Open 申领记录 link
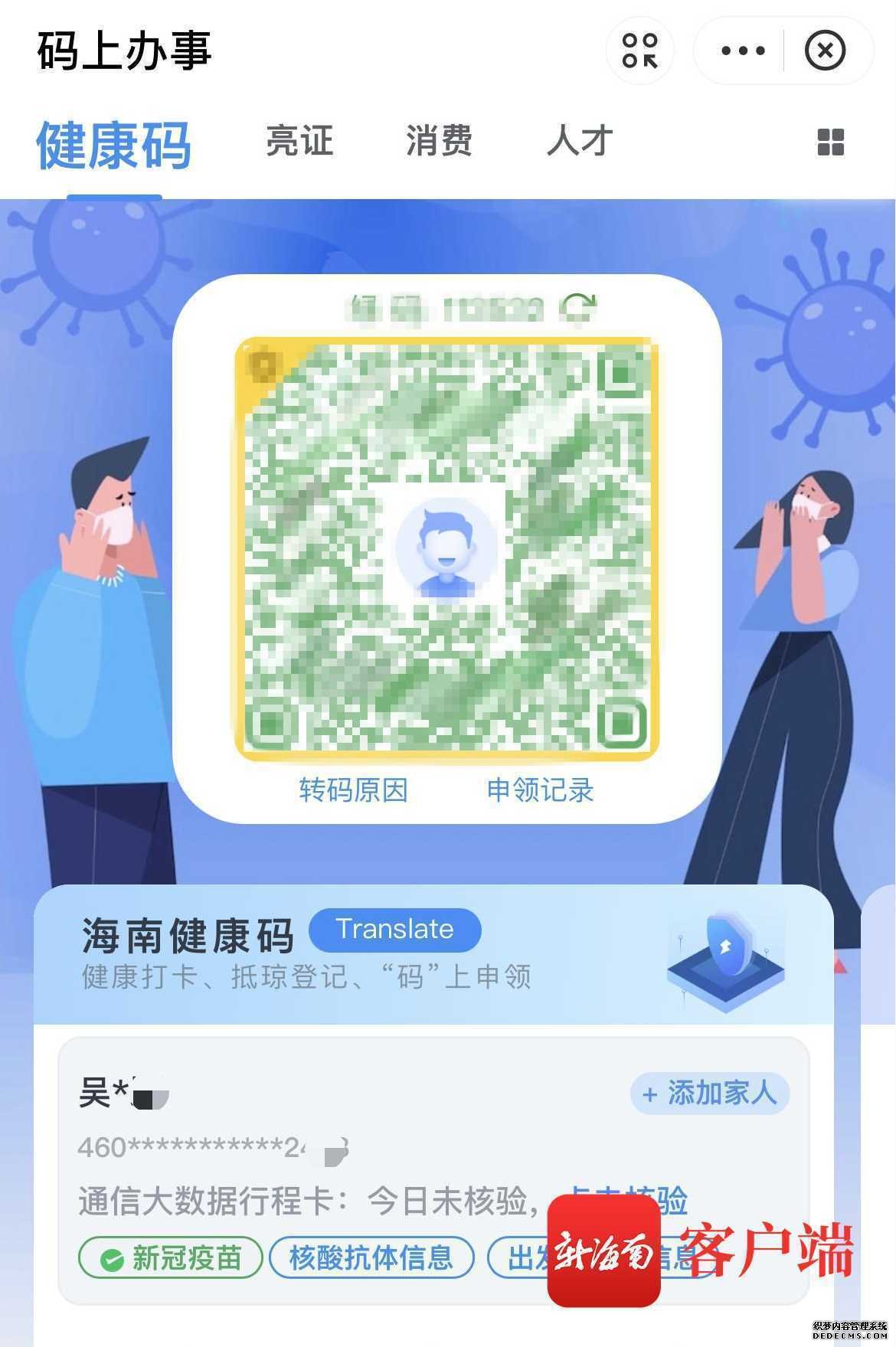Image resolution: width=896 pixels, height=1347 pixels. (541, 790)
